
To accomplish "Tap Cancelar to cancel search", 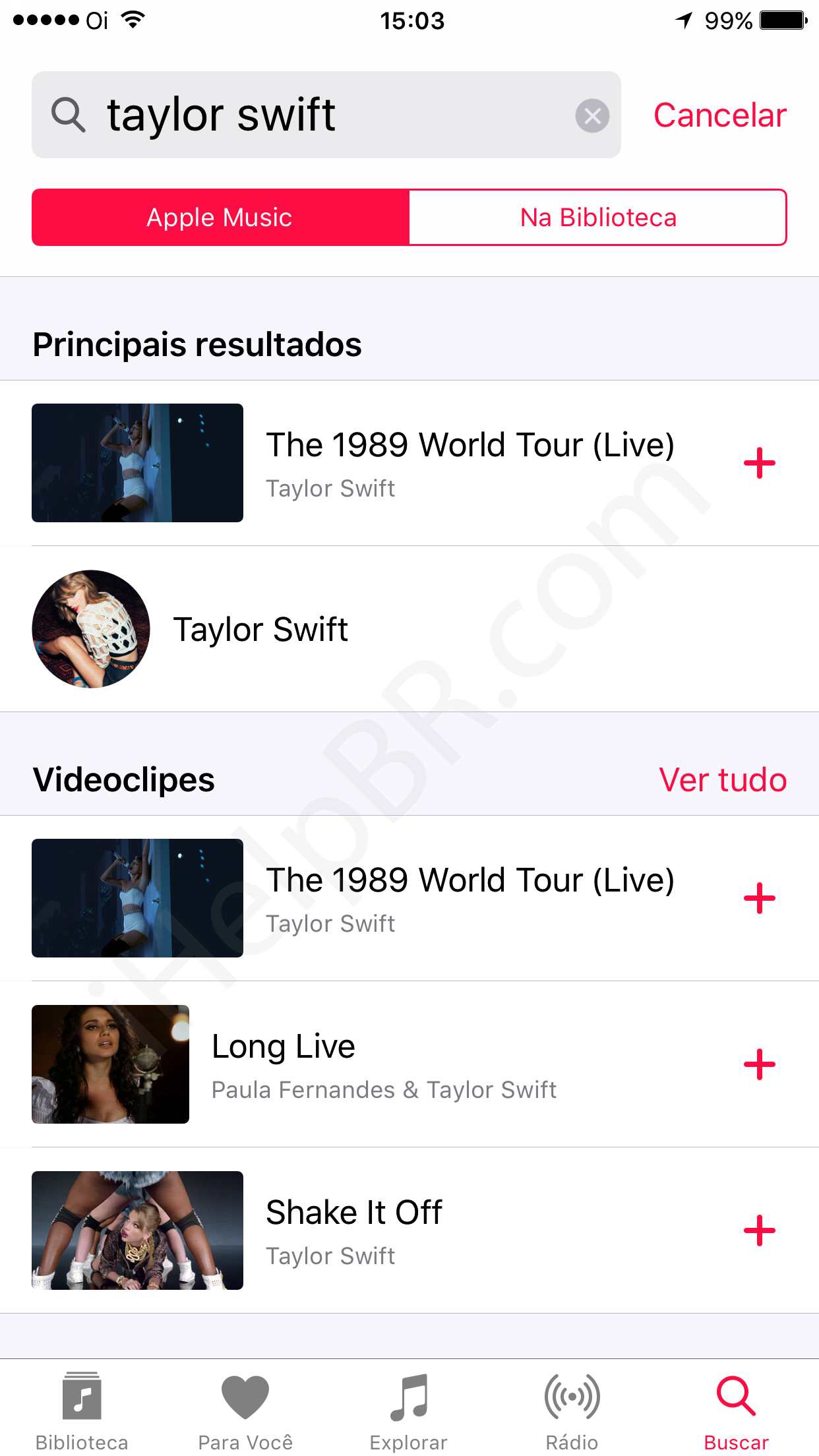I will 719,115.
